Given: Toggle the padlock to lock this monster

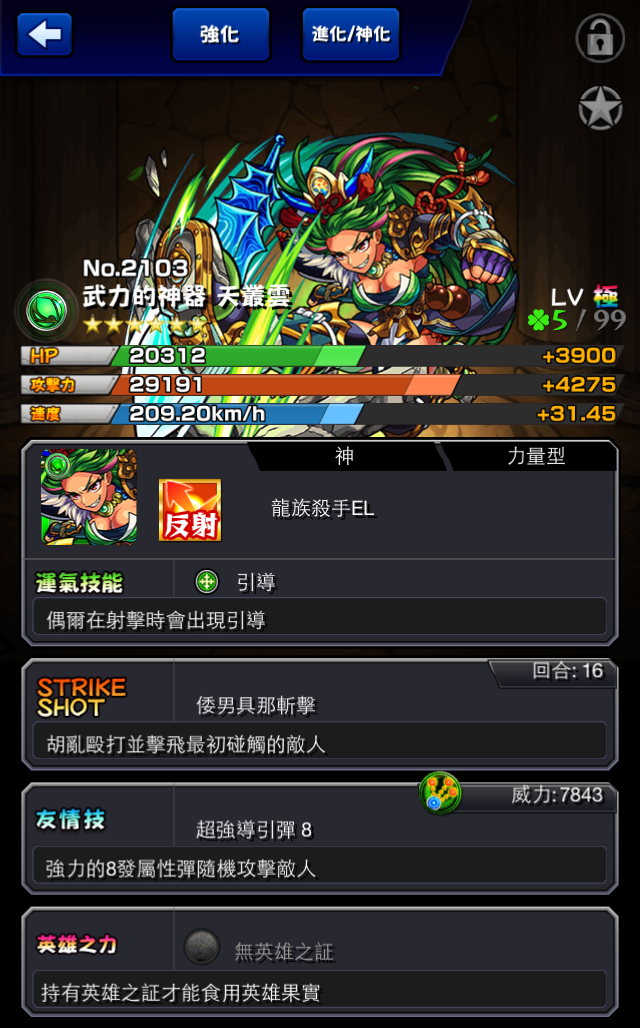Looking at the screenshot, I should pyautogui.click(x=599, y=39).
